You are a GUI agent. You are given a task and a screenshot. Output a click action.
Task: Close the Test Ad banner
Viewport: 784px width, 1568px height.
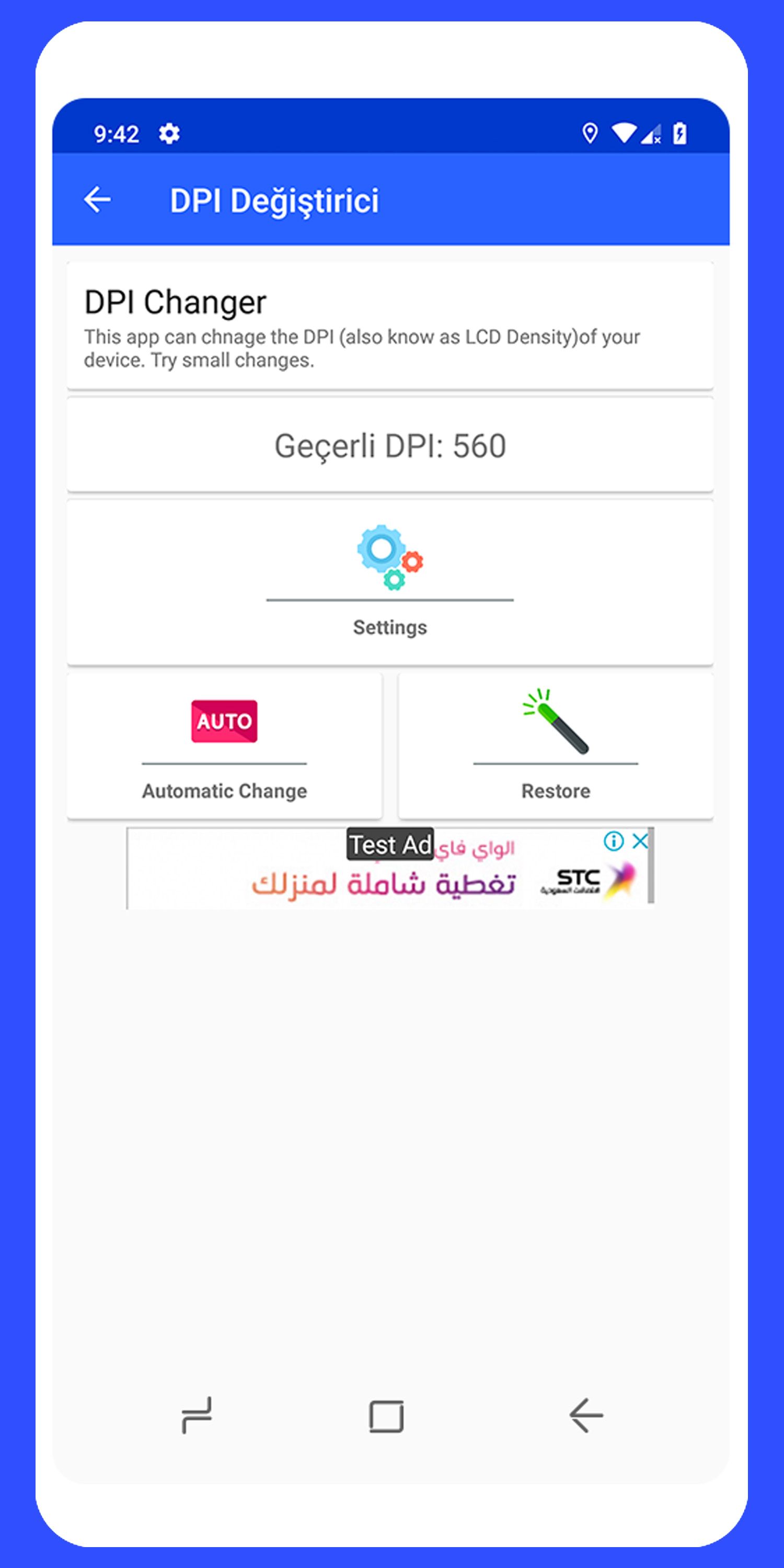click(x=640, y=841)
